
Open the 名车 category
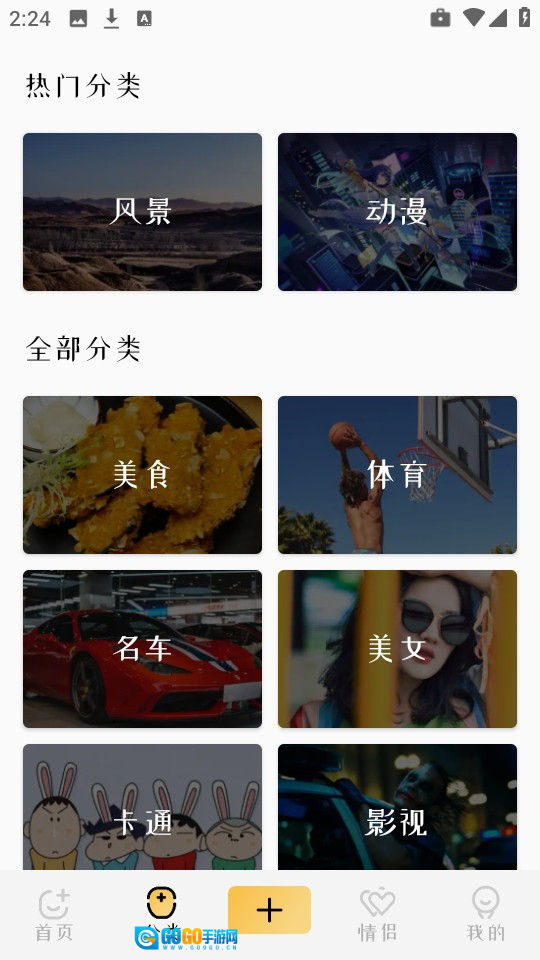[x=142, y=649]
